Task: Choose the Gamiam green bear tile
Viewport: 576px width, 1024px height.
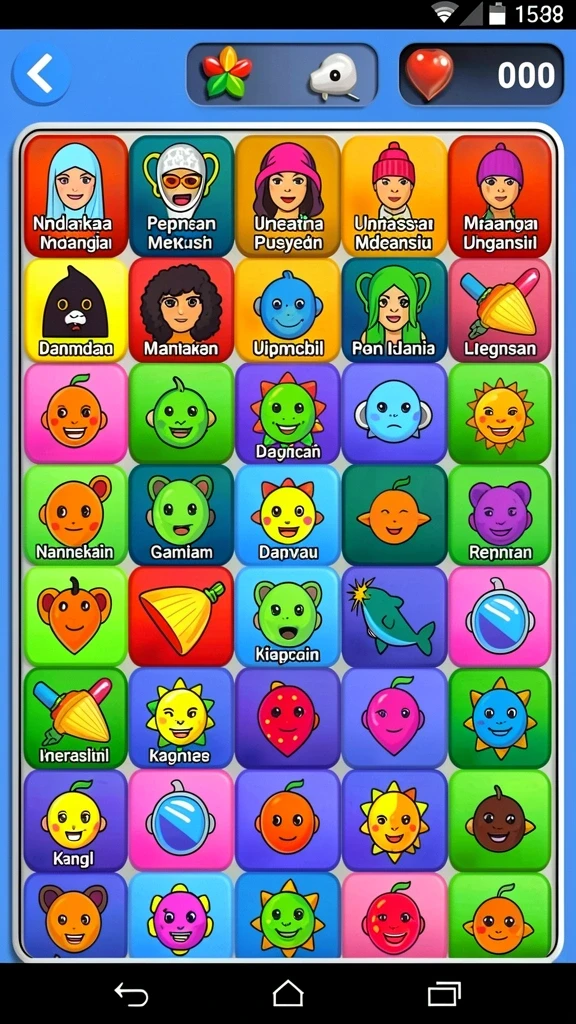Action: [181, 515]
